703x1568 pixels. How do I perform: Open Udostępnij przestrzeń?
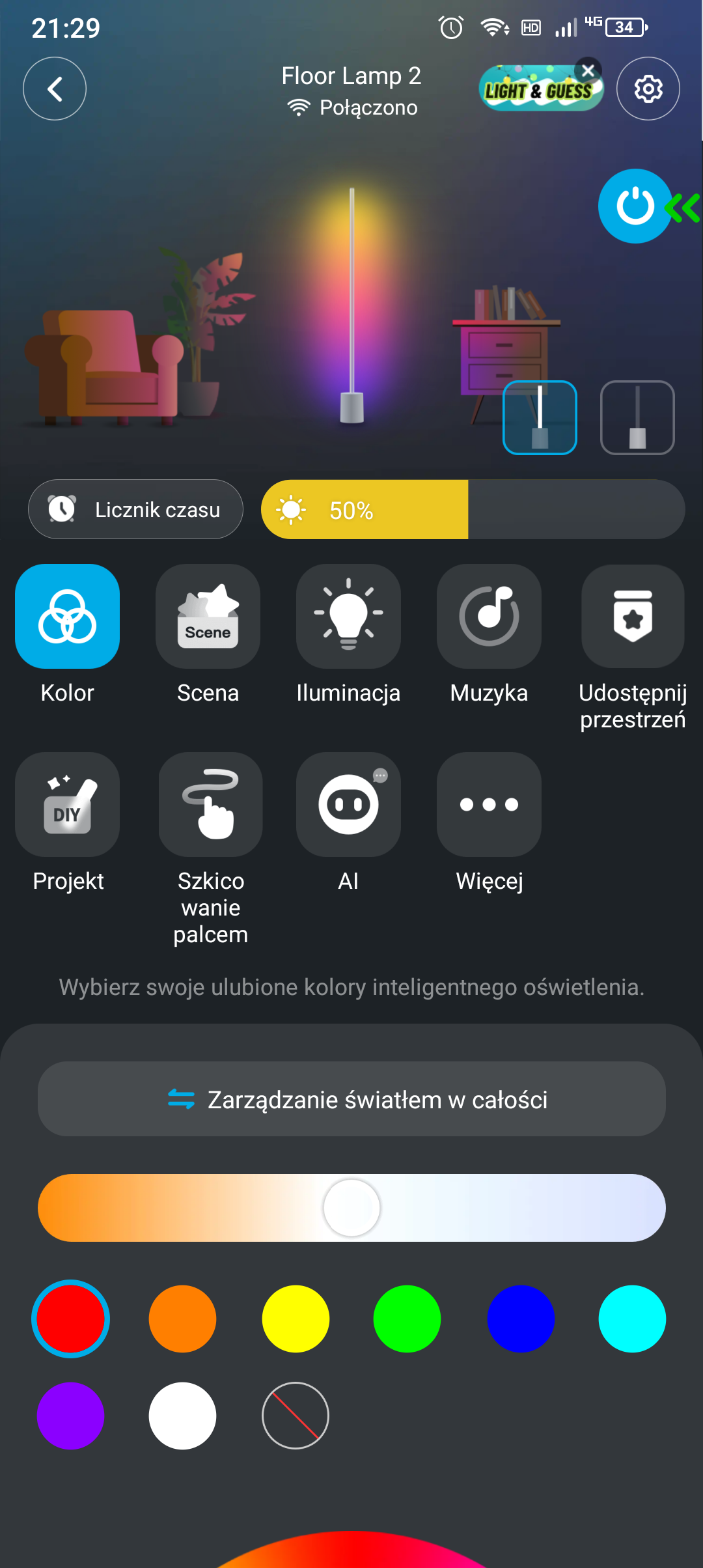pos(632,616)
